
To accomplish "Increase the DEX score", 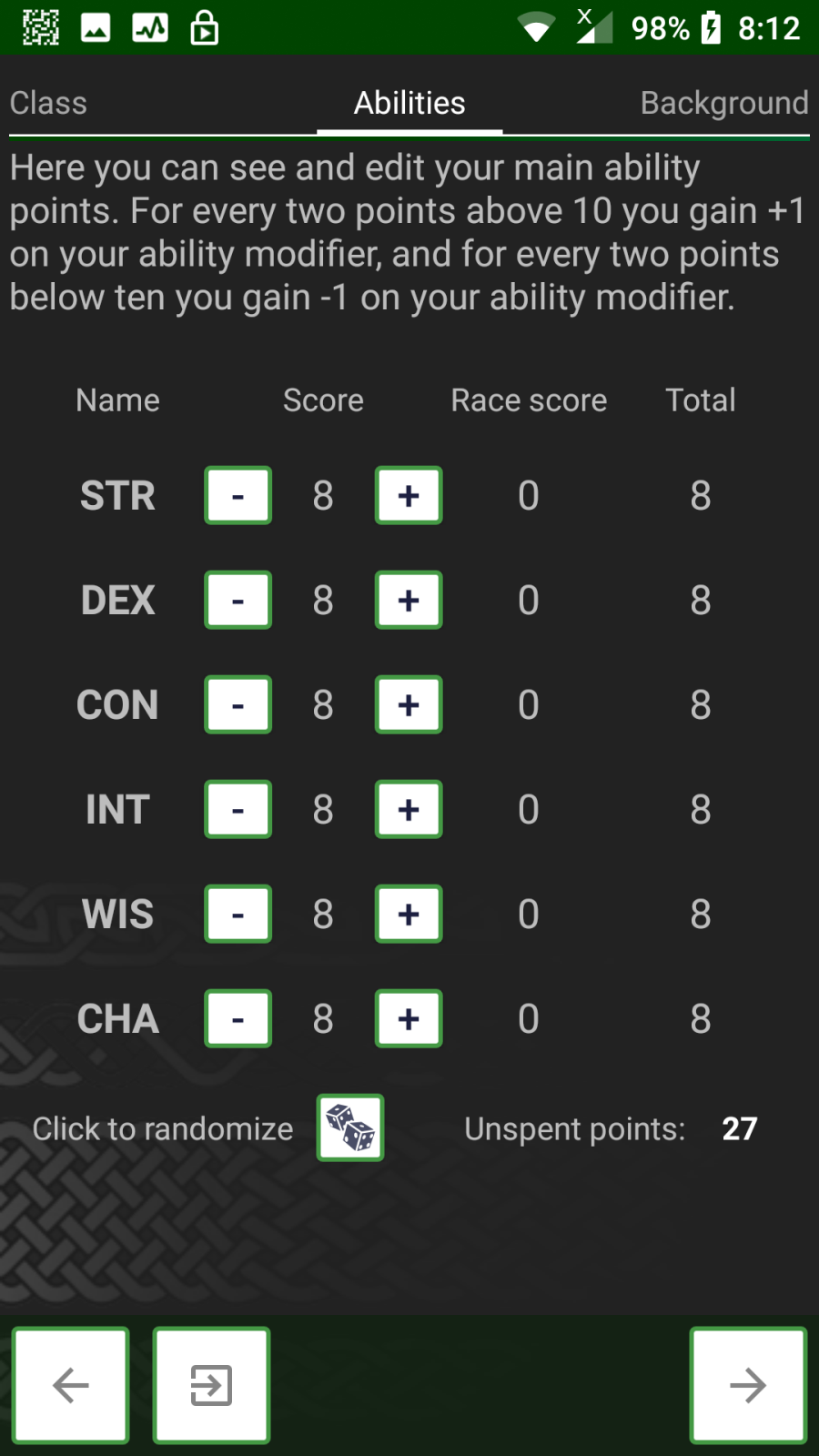I will coord(409,601).
